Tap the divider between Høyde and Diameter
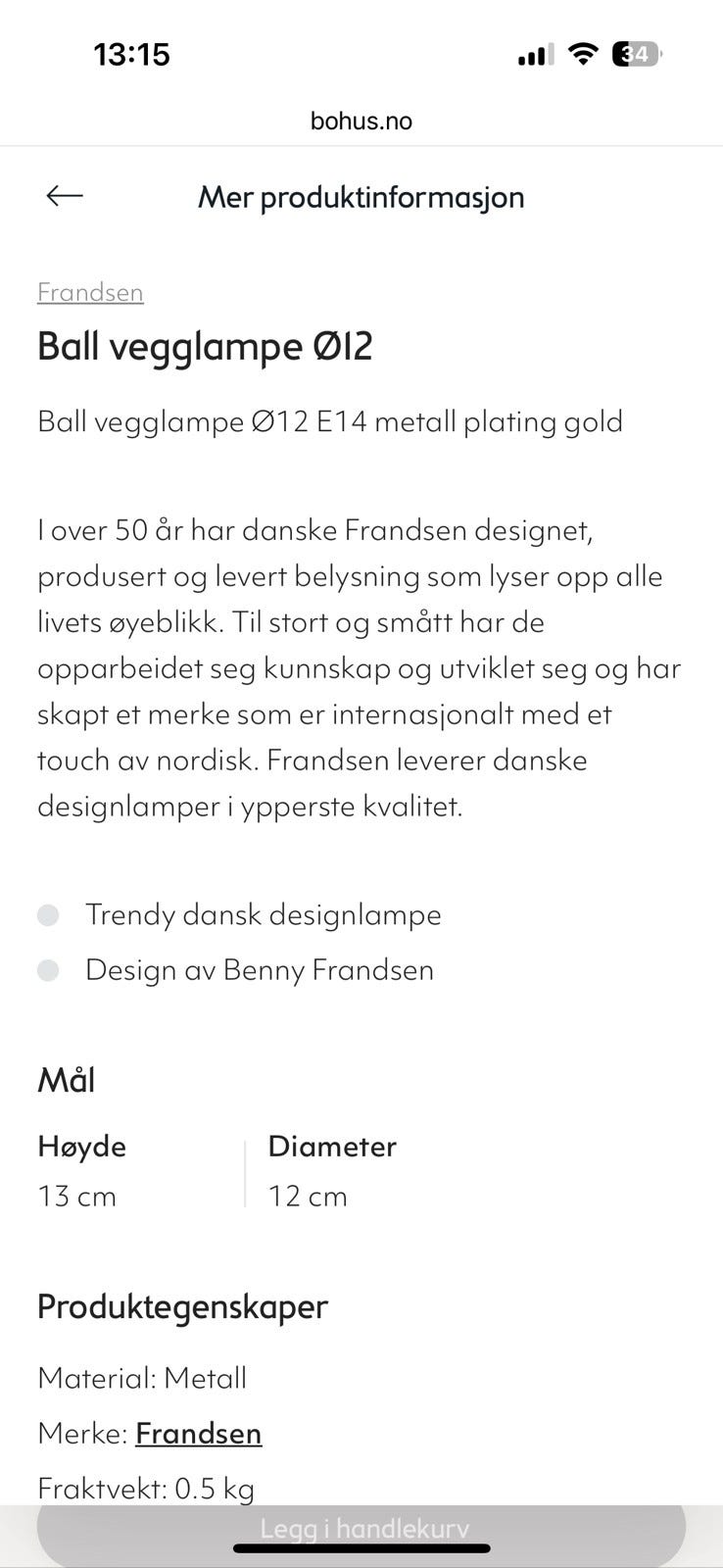Viewport: 723px width, 1568px height. (243, 1171)
